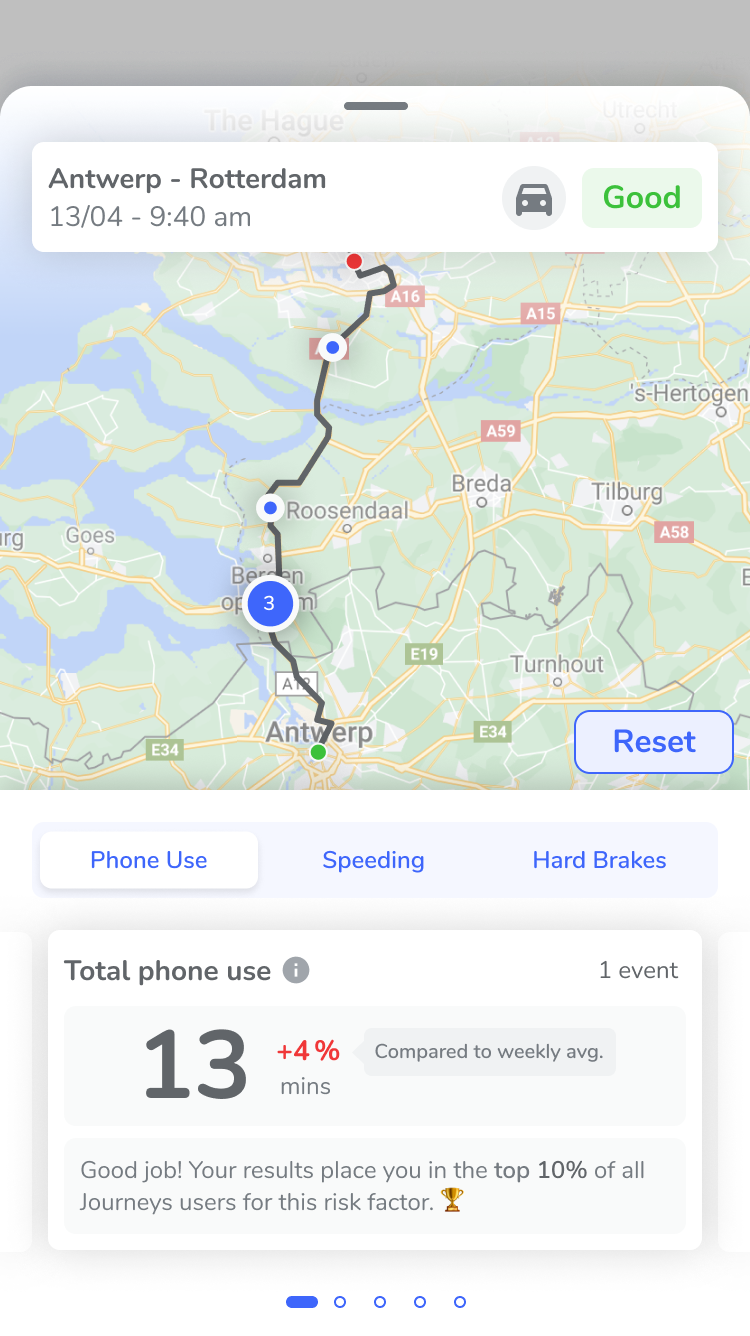Tap the car icon in trip card
The width and height of the screenshot is (750, 1336).
pos(534,198)
